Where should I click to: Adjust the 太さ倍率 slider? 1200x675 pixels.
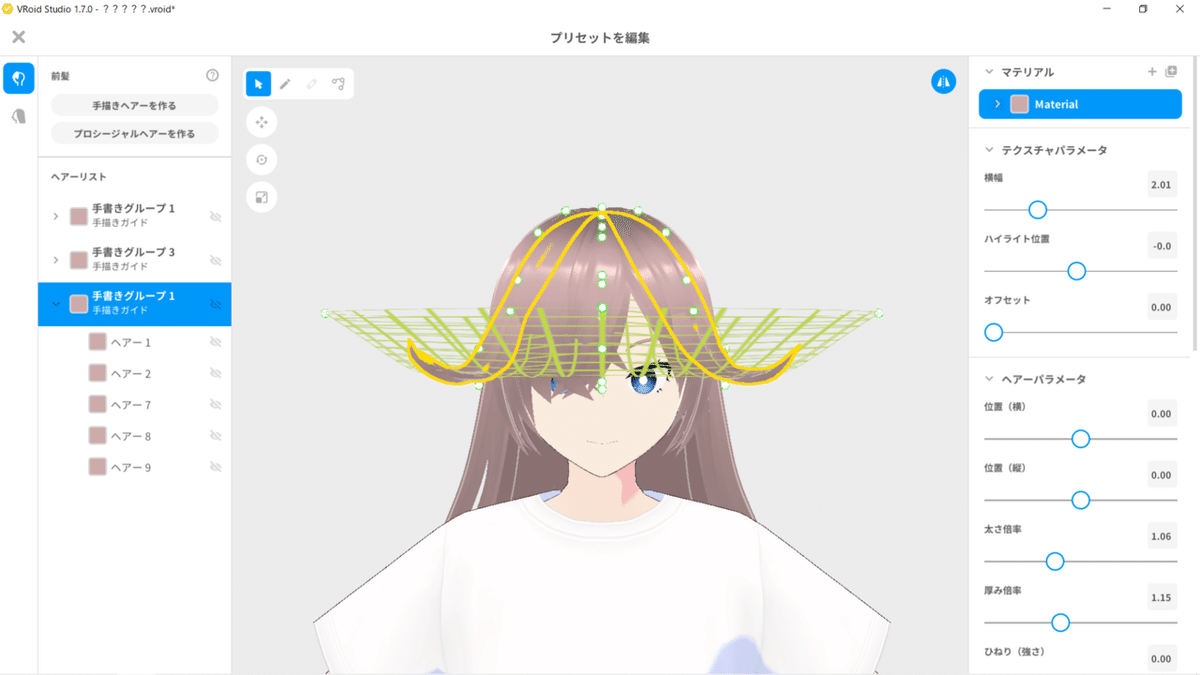[1054, 562]
